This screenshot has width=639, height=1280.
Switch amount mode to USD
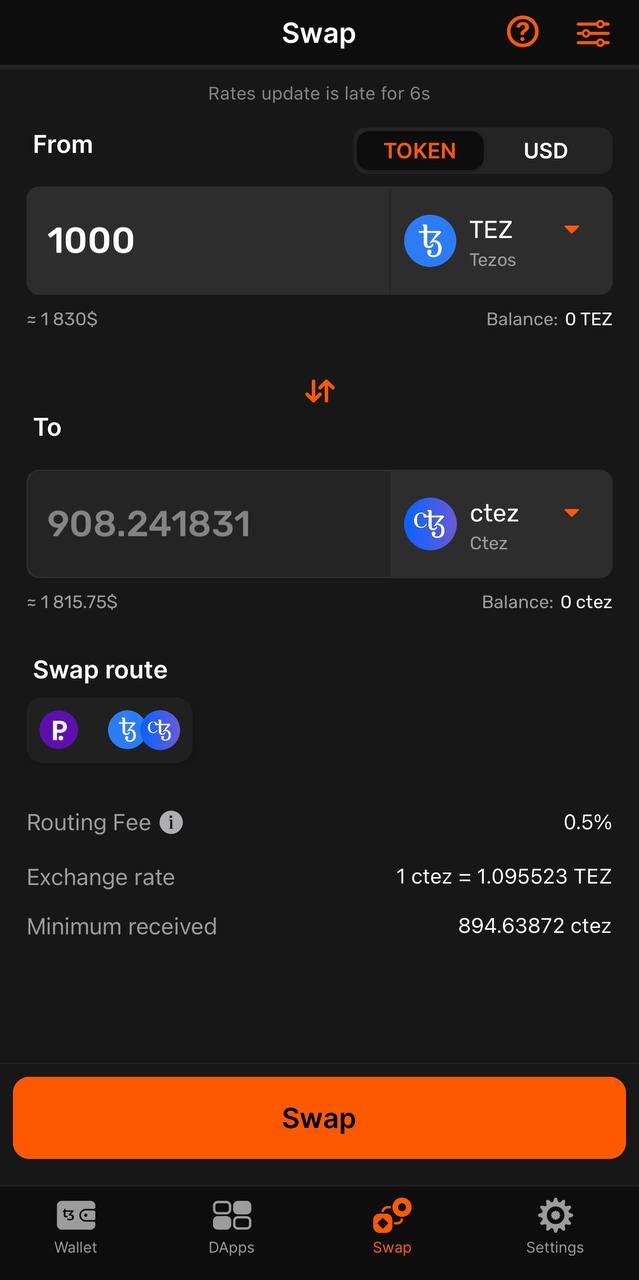(545, 151)
